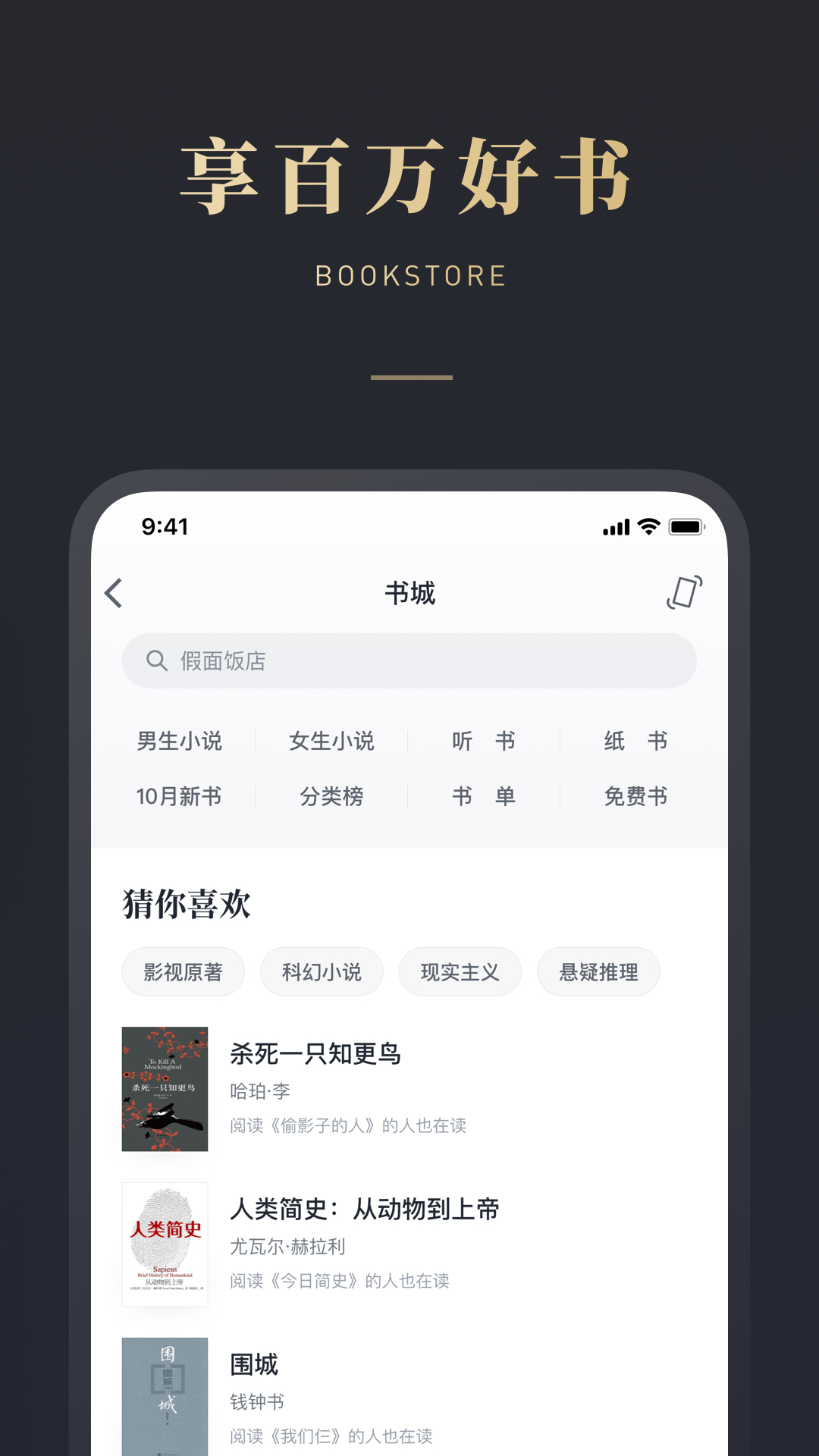Switch to the 女生小说 section
The image size is (819, 1456).
pos(331,742)
